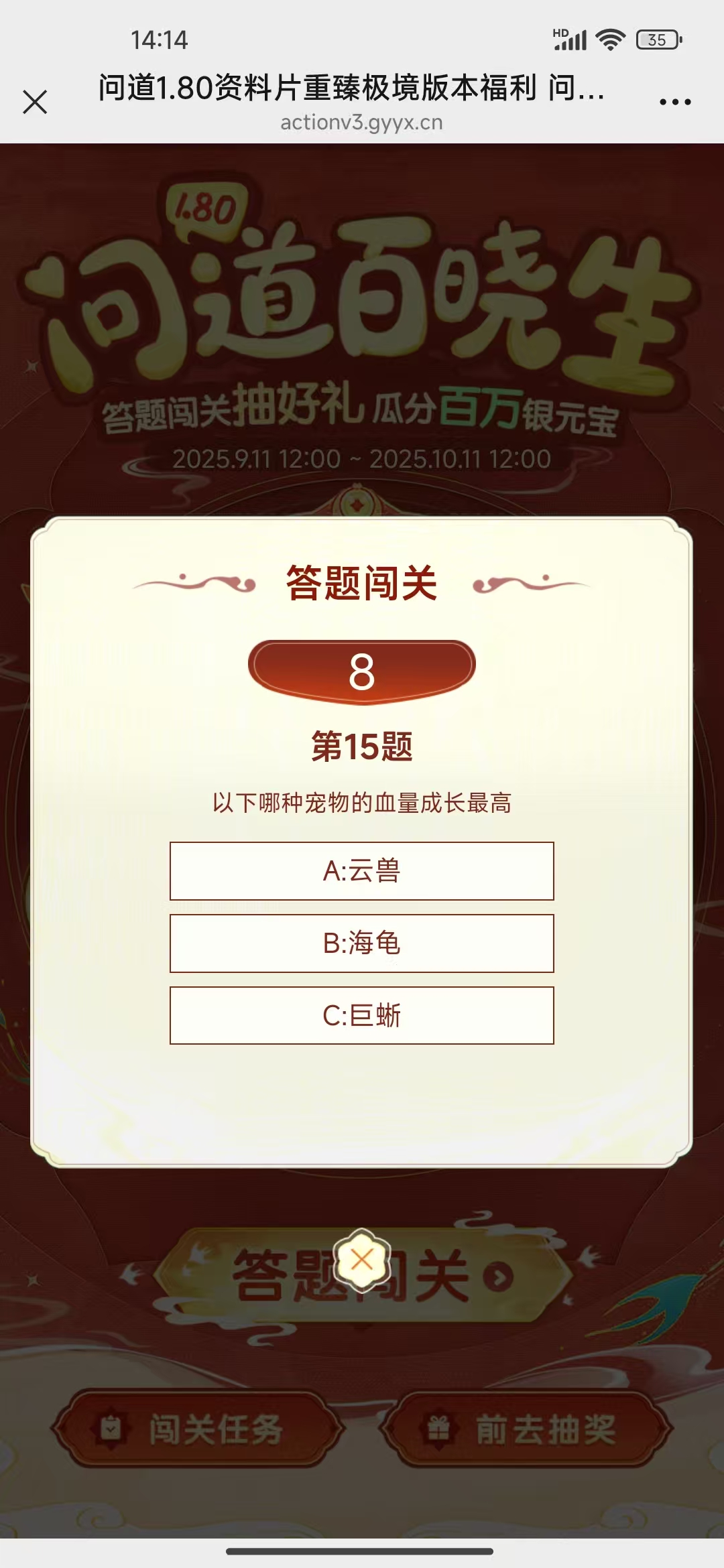Dismiss the 答题闯关 quiz dialog
724x1568 pixels.
tap(362, 1260)
